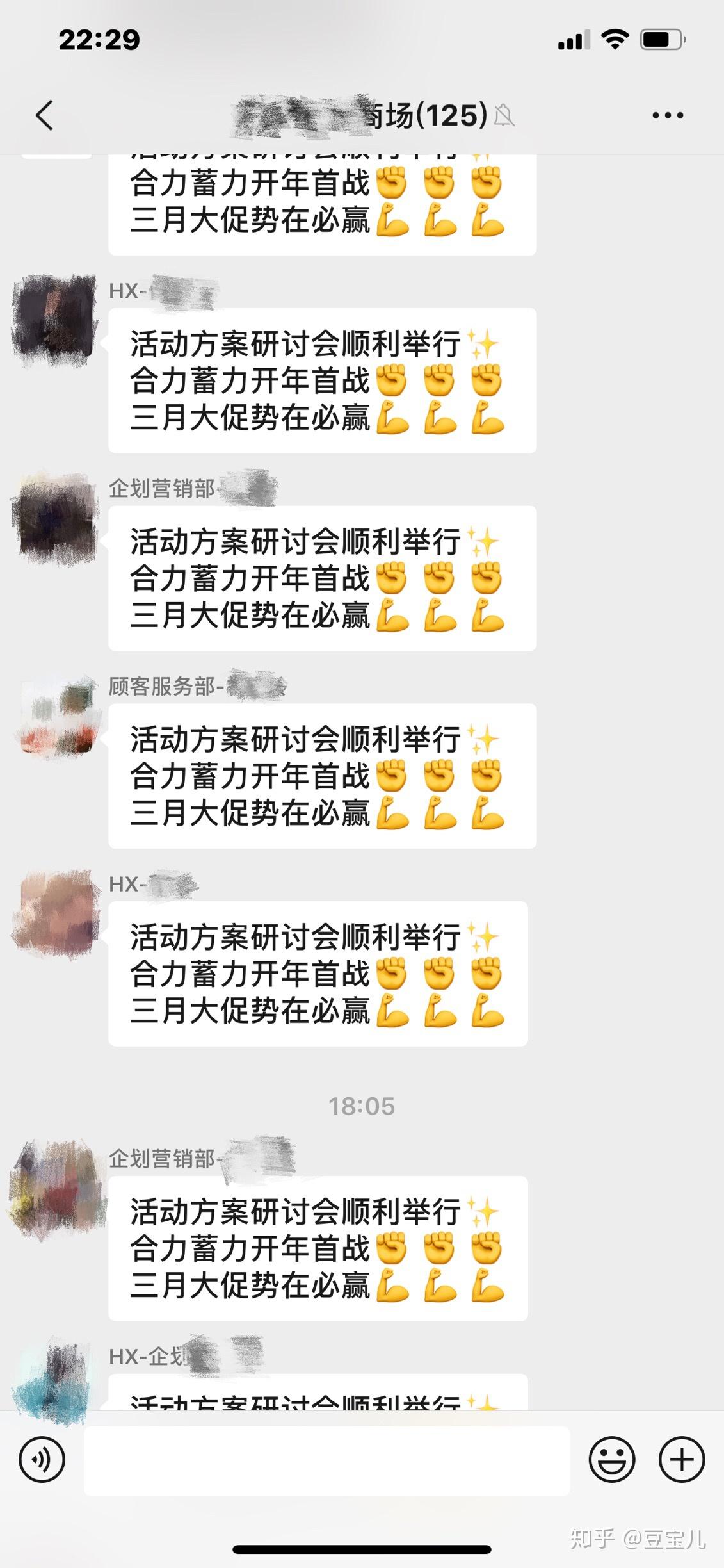Open the plus attachments menu
The height and width of the screenshot is (1568, 724).
pos(681,1460)
